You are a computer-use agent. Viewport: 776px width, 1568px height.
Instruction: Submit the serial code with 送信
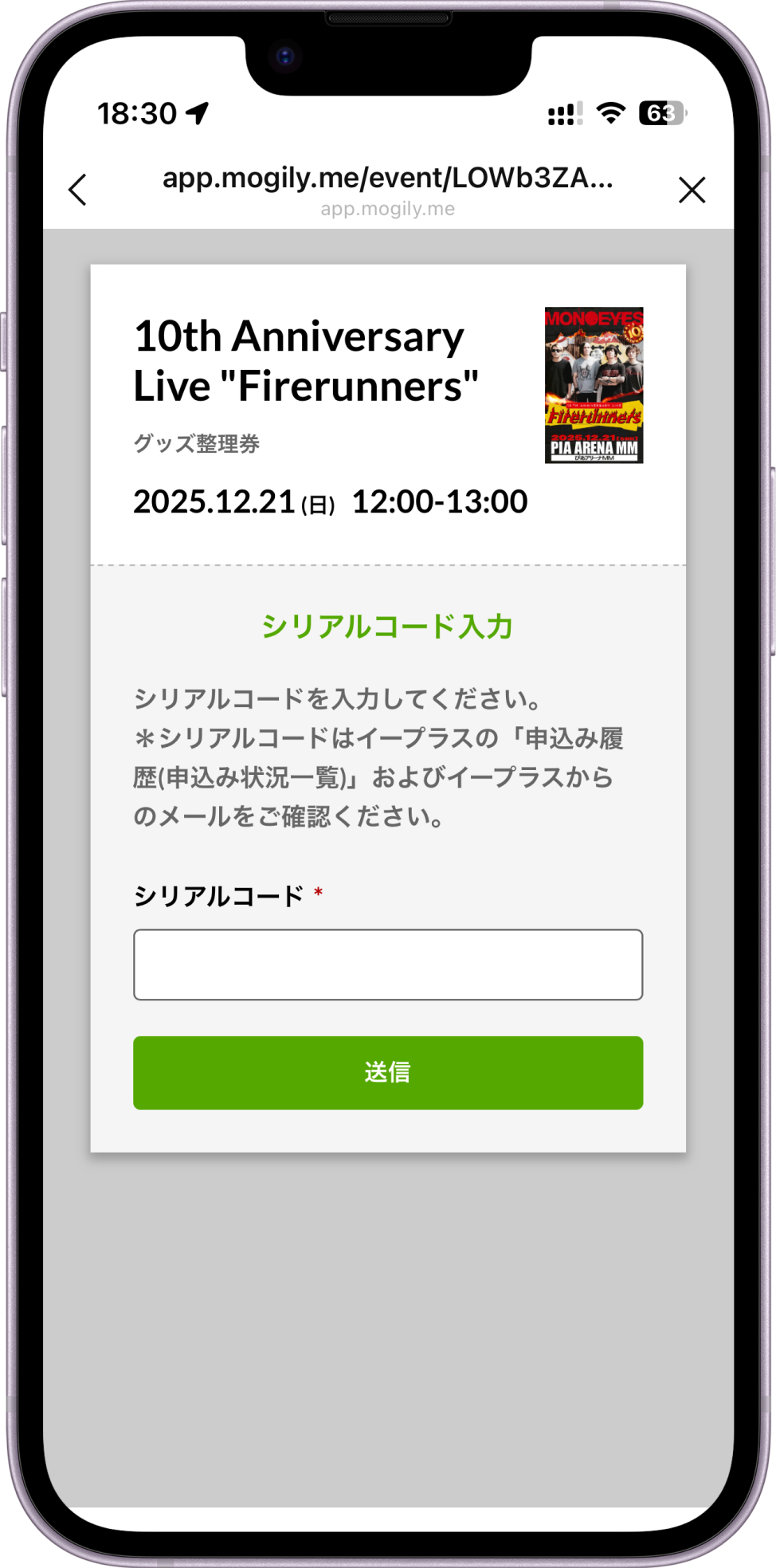pyautogui.click(x=388, y=1072)
